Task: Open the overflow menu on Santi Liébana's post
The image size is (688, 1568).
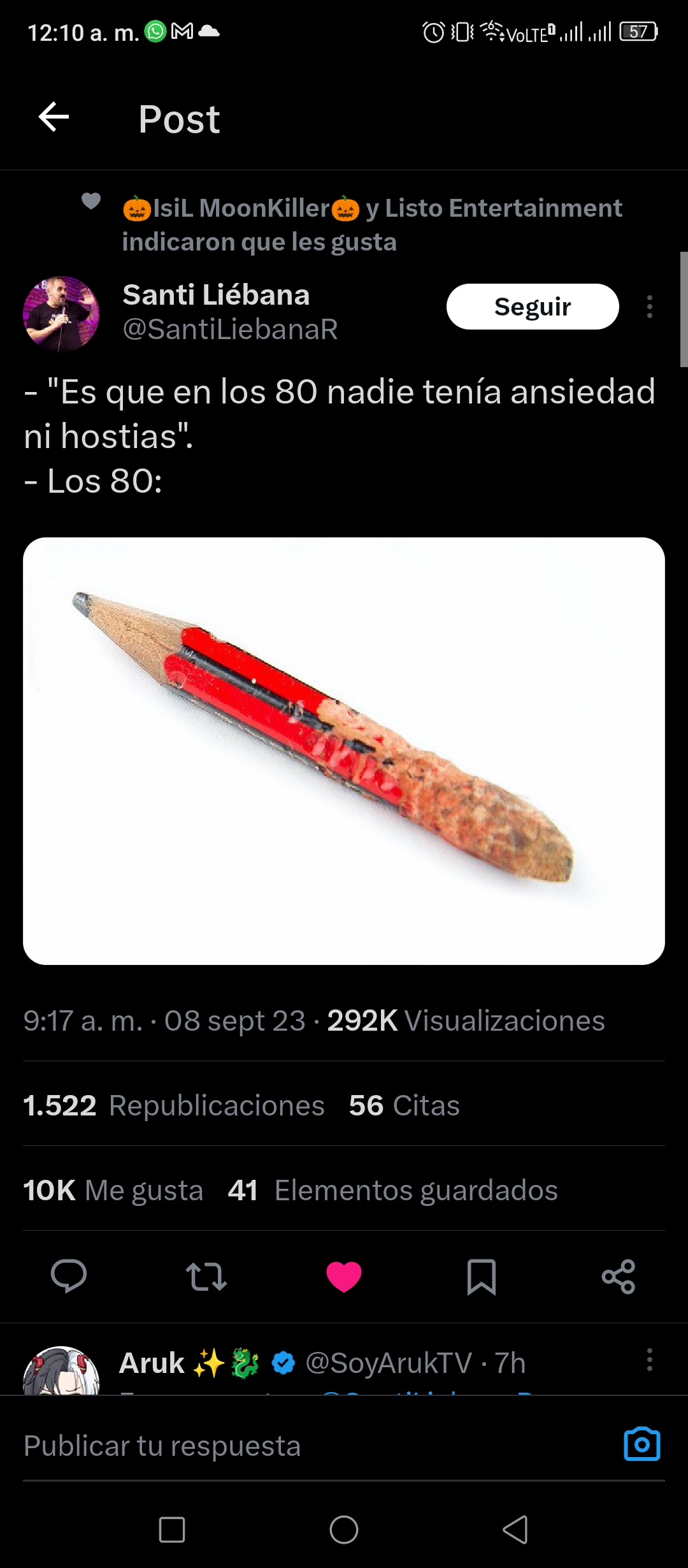Action: coord(649,307)
